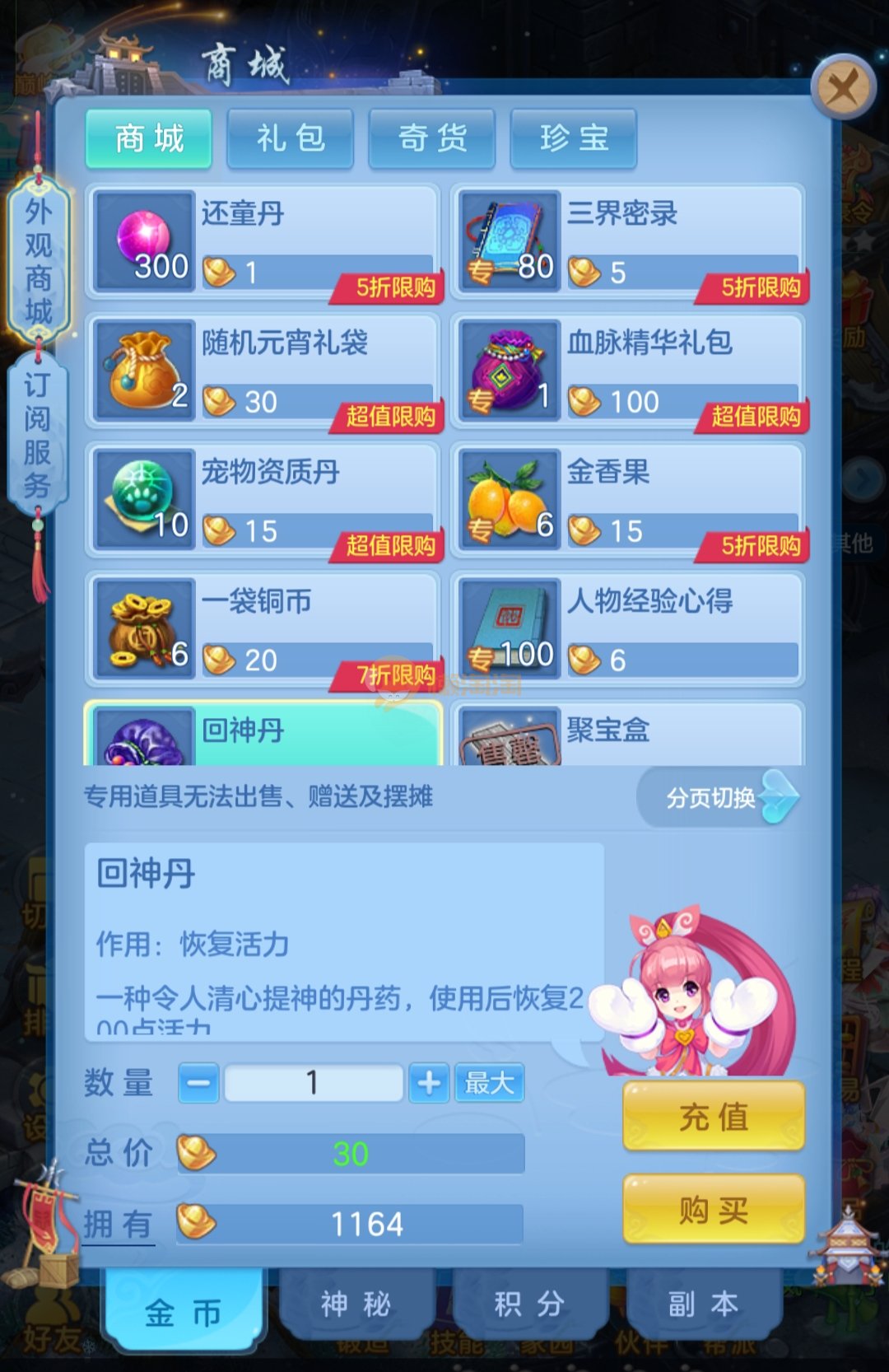Set quantity to 最大
Screen dimensions: 889x1372
tap(489, 1083)
